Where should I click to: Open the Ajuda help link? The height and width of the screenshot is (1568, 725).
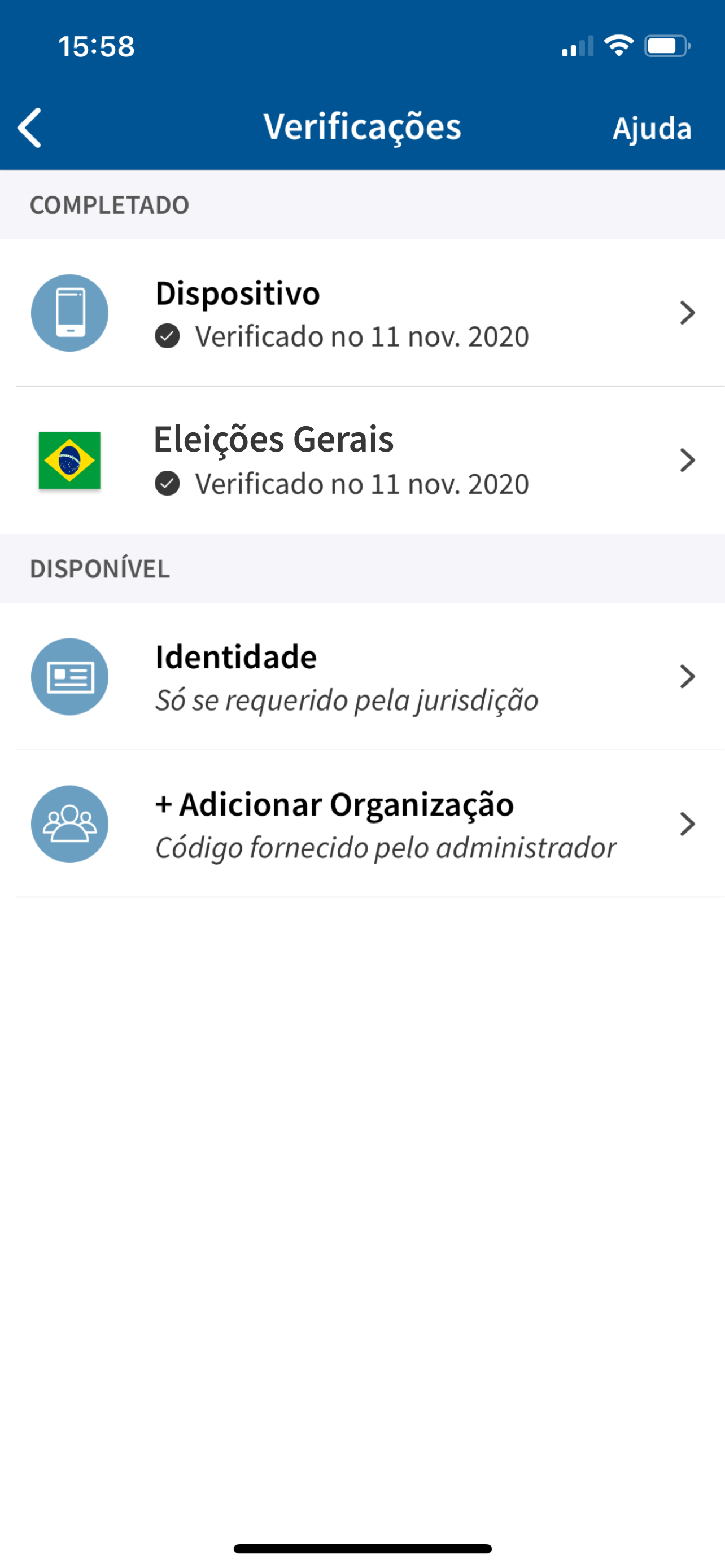(x=652, y=129)
